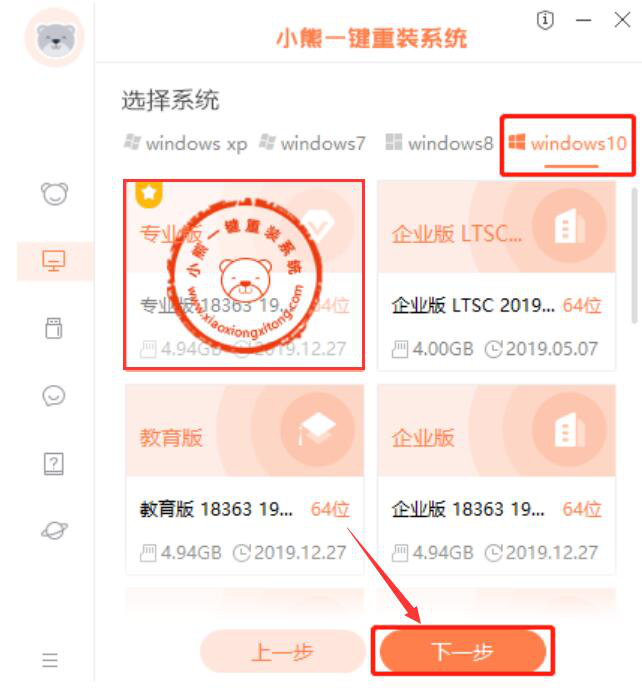642x688 pixels.
Task: Switch to the windows7 tab
Action: coord(312,143)
